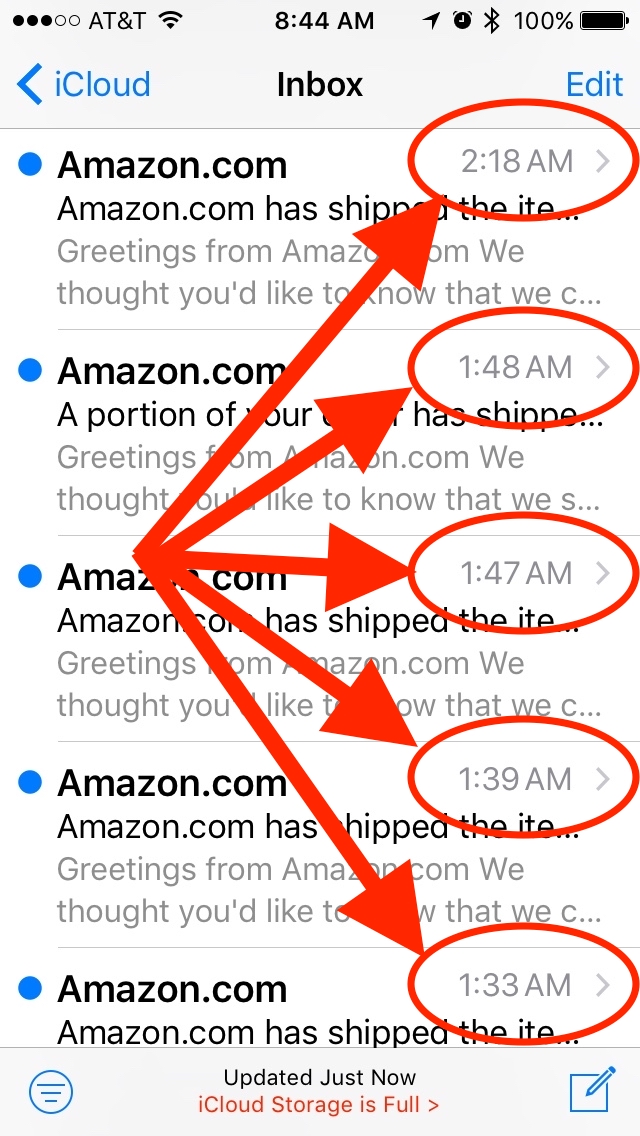Open the Amazon.com email from 1:47 AM
The height and width of the screenshot is (1136, 640).
point(300,642)
